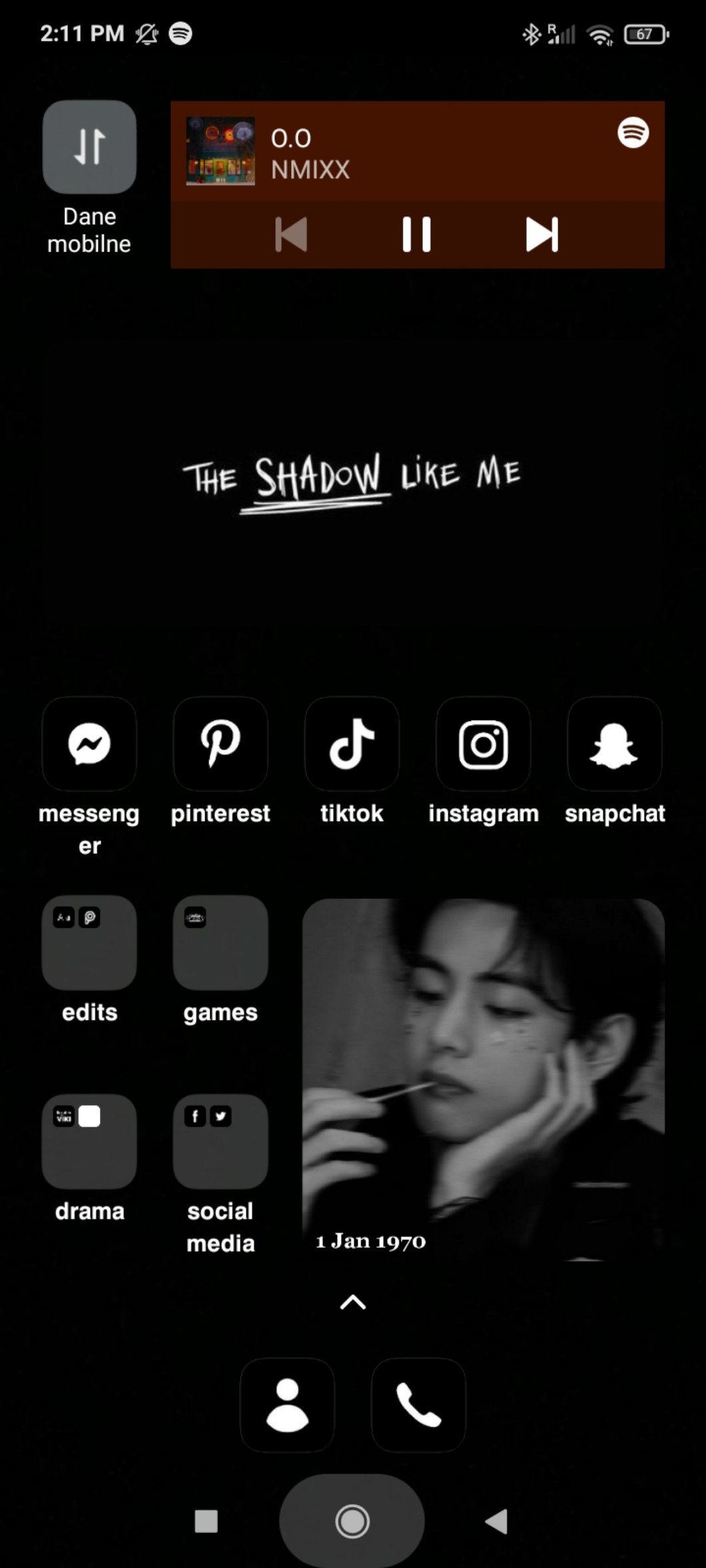706x1568 pixels.
Task: Go back to the previous track
Action: 292,234
